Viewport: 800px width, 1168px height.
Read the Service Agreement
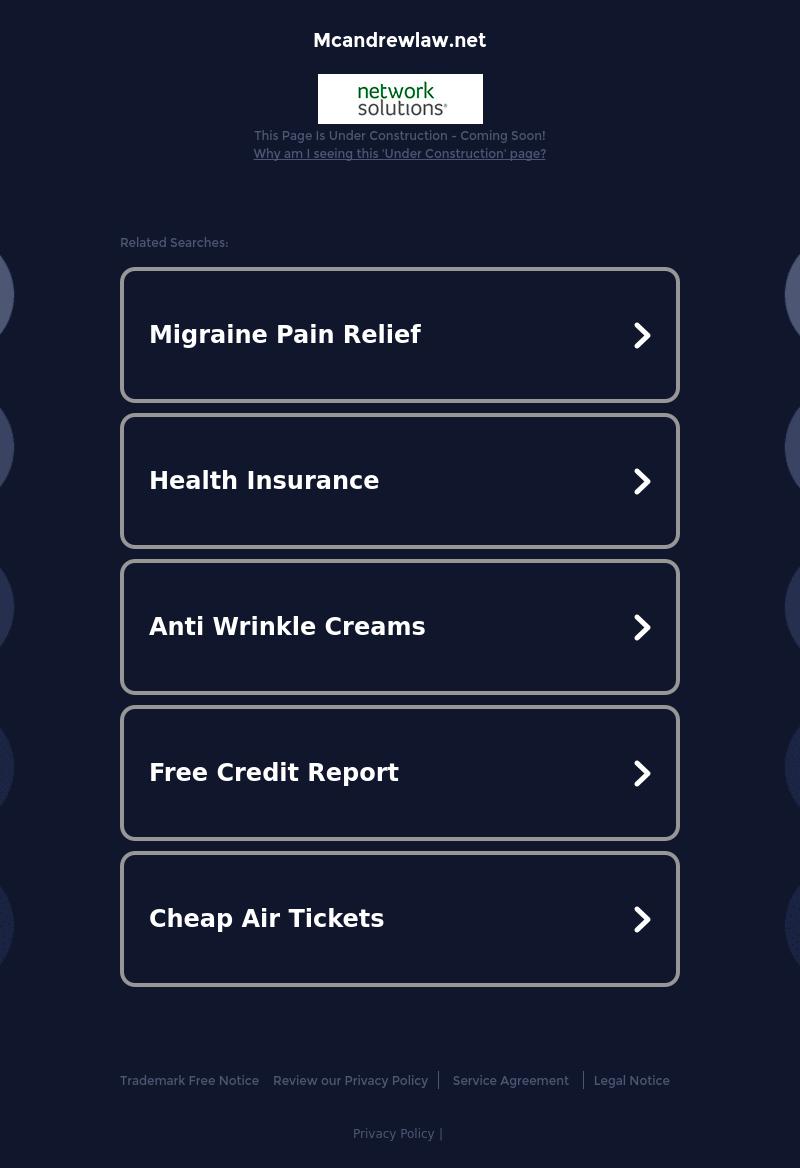(x=510, y=1081)
